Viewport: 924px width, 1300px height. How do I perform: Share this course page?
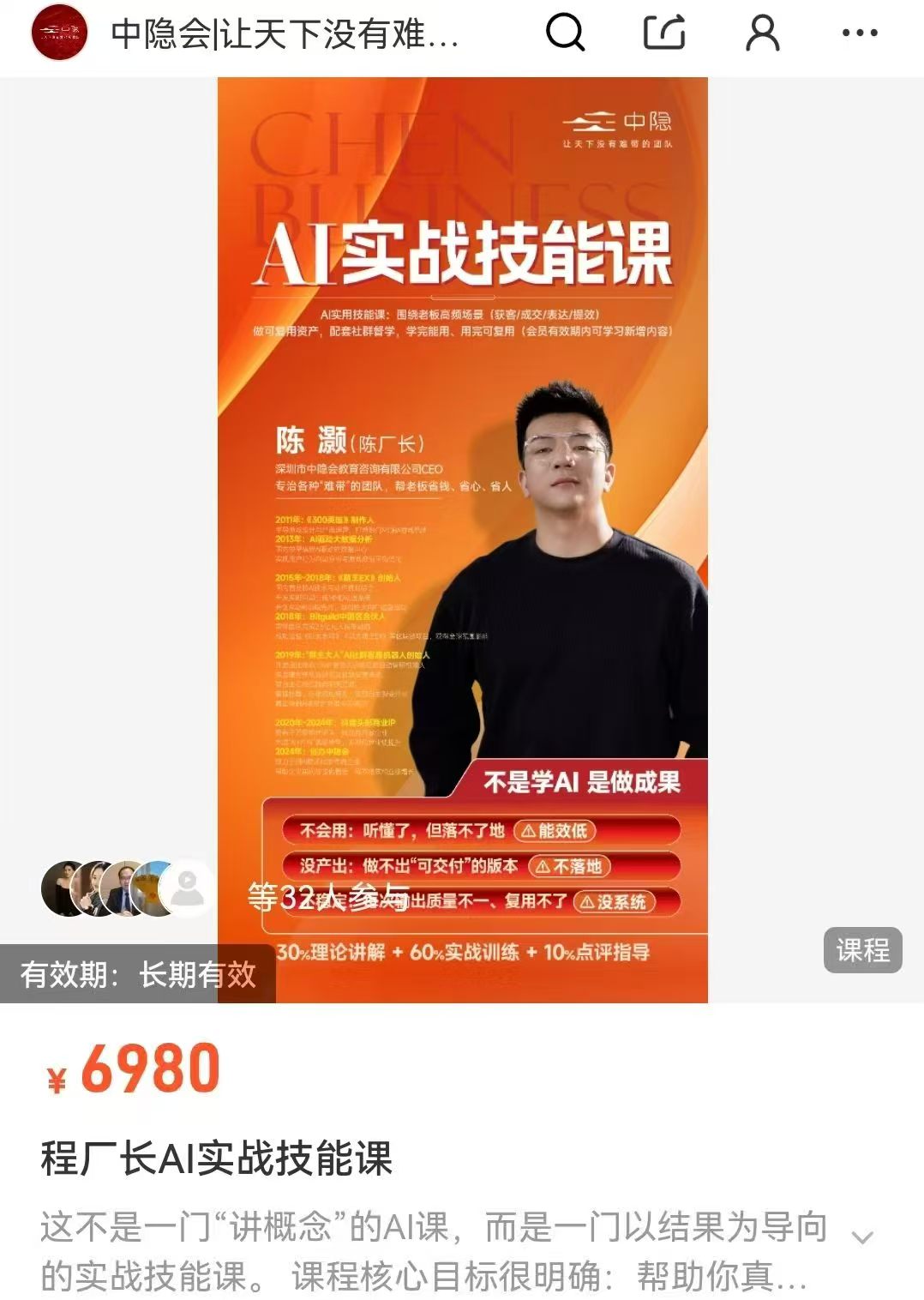tap(664, 33)
